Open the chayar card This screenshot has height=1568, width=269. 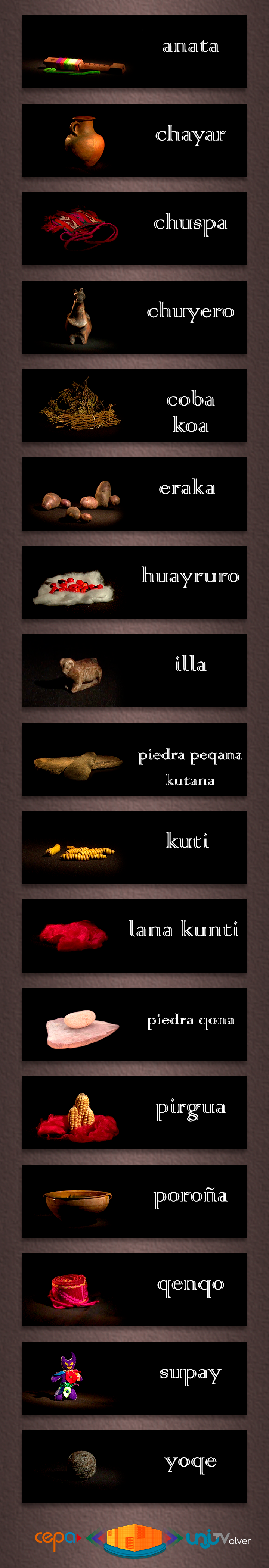pyautogui.click(x=134, y=140)
